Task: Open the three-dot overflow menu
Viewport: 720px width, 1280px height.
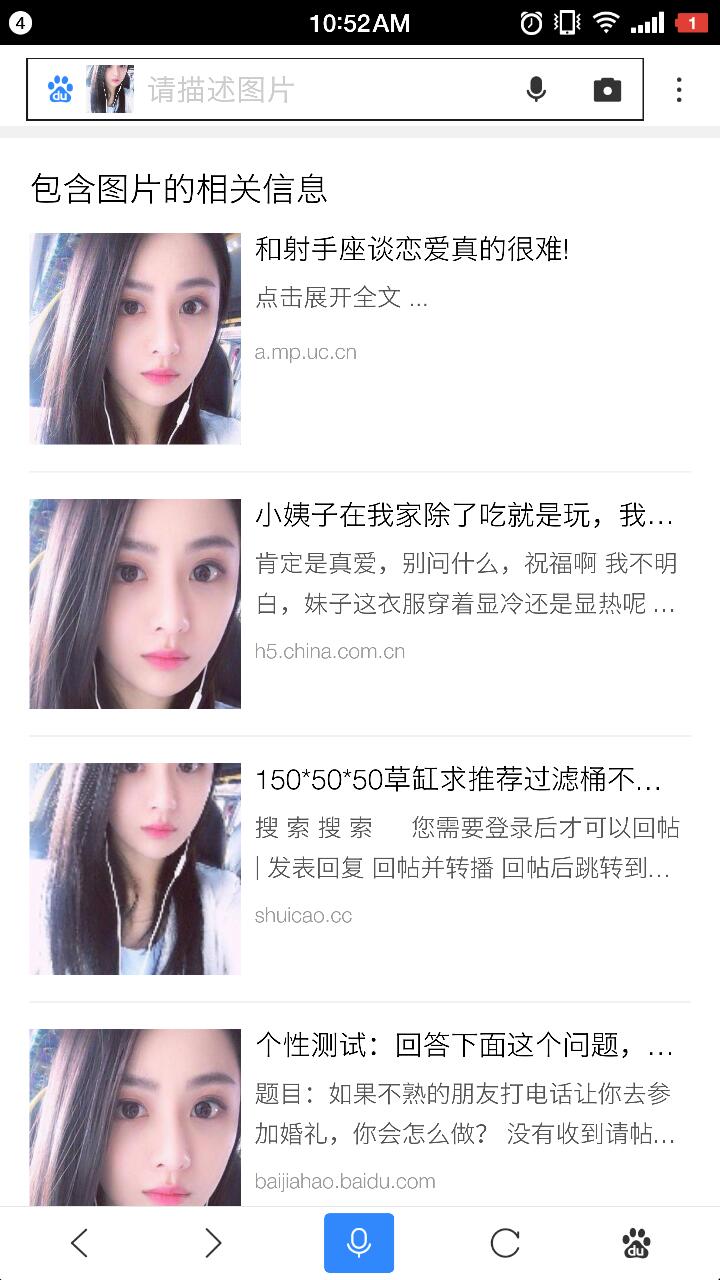Action: (x=679, y=90)
